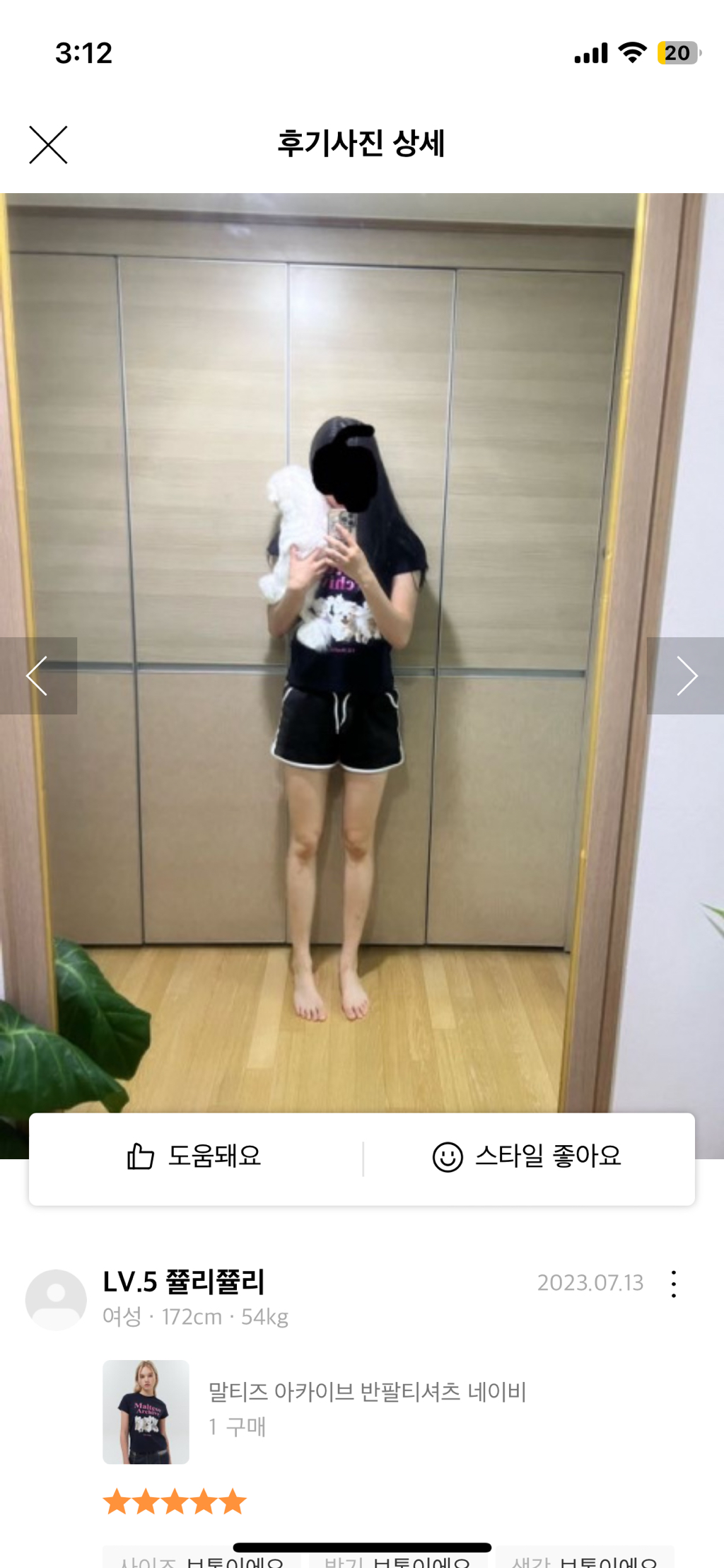Tap 스타일 좋아요 to like the style
724x1568 pixels.
(x=527, y=1158)
